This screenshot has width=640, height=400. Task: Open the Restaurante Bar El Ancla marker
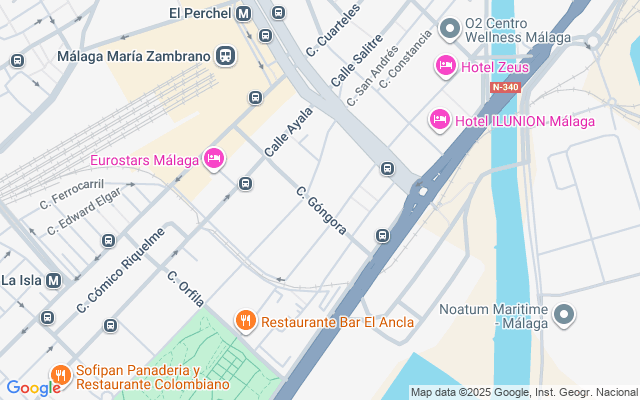[x=245, y=321]
